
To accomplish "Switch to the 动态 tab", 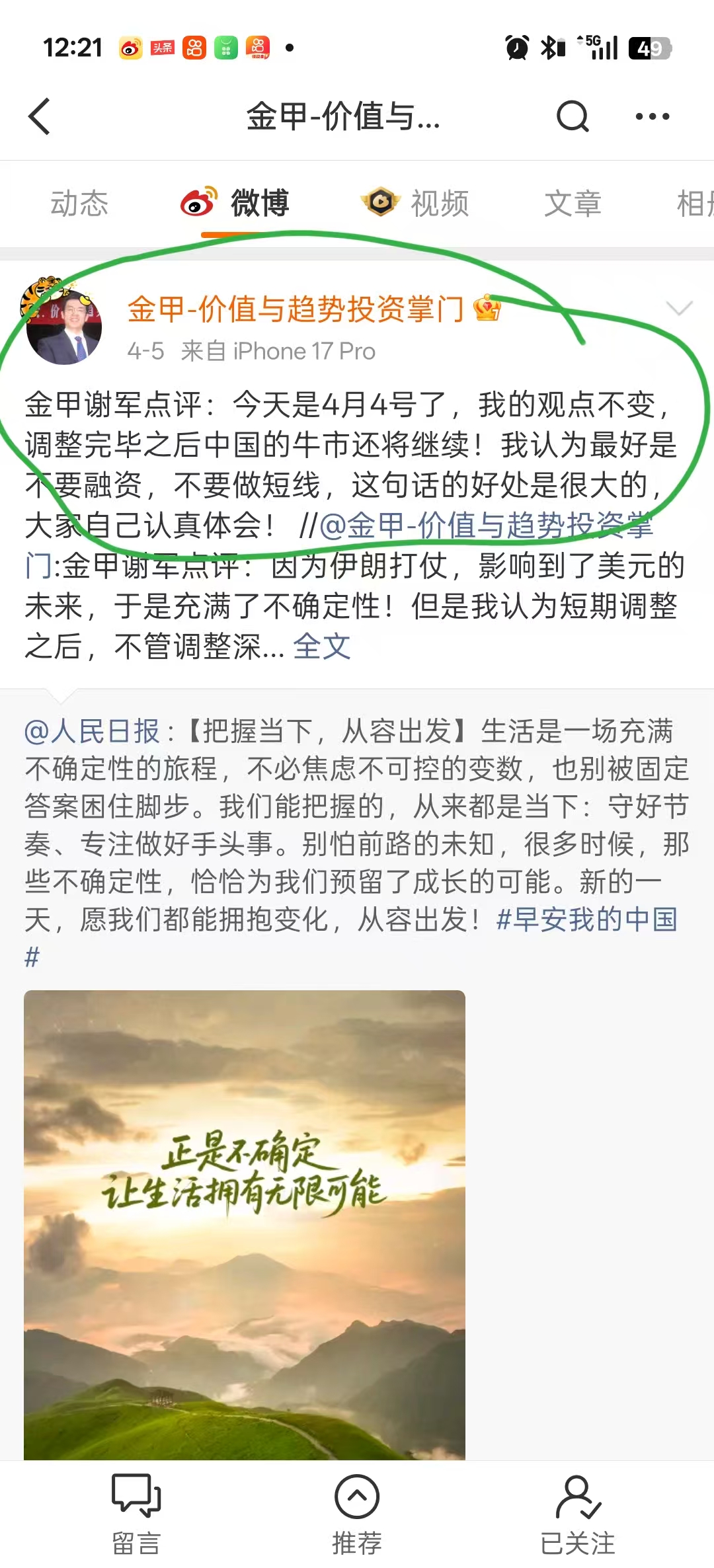I will point(79,203).
